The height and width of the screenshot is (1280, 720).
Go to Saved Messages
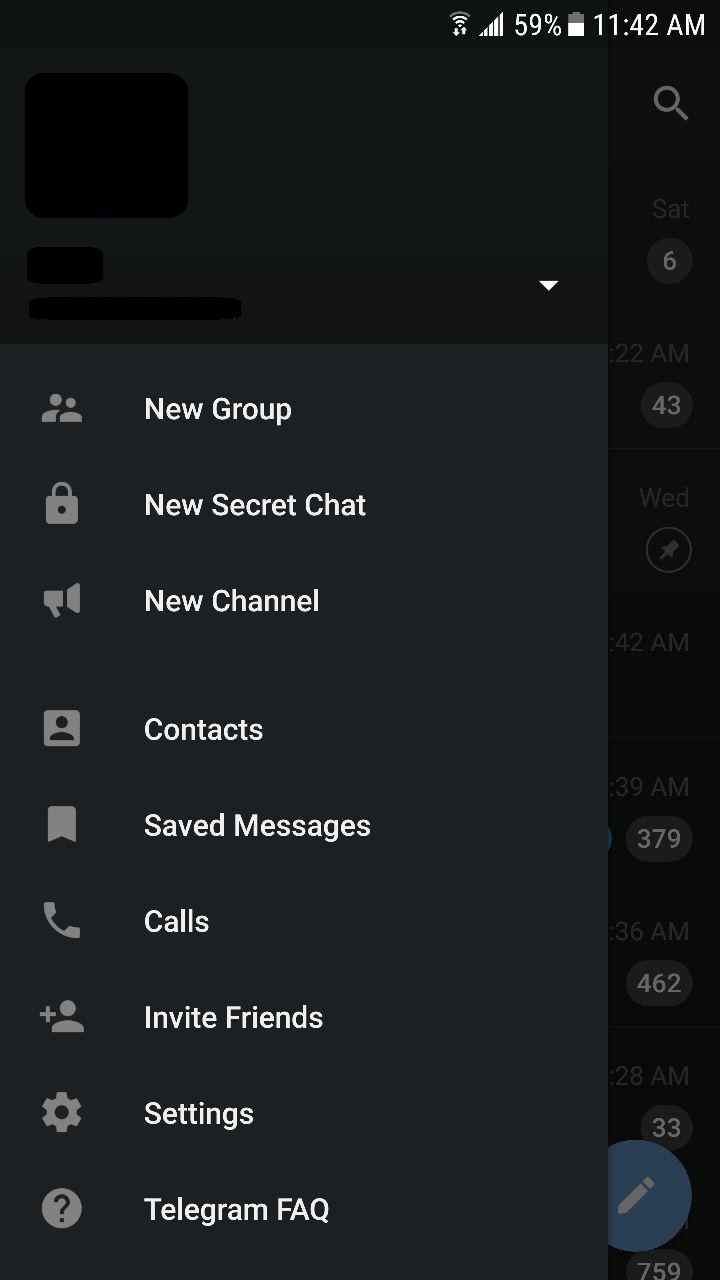(257, 825)
